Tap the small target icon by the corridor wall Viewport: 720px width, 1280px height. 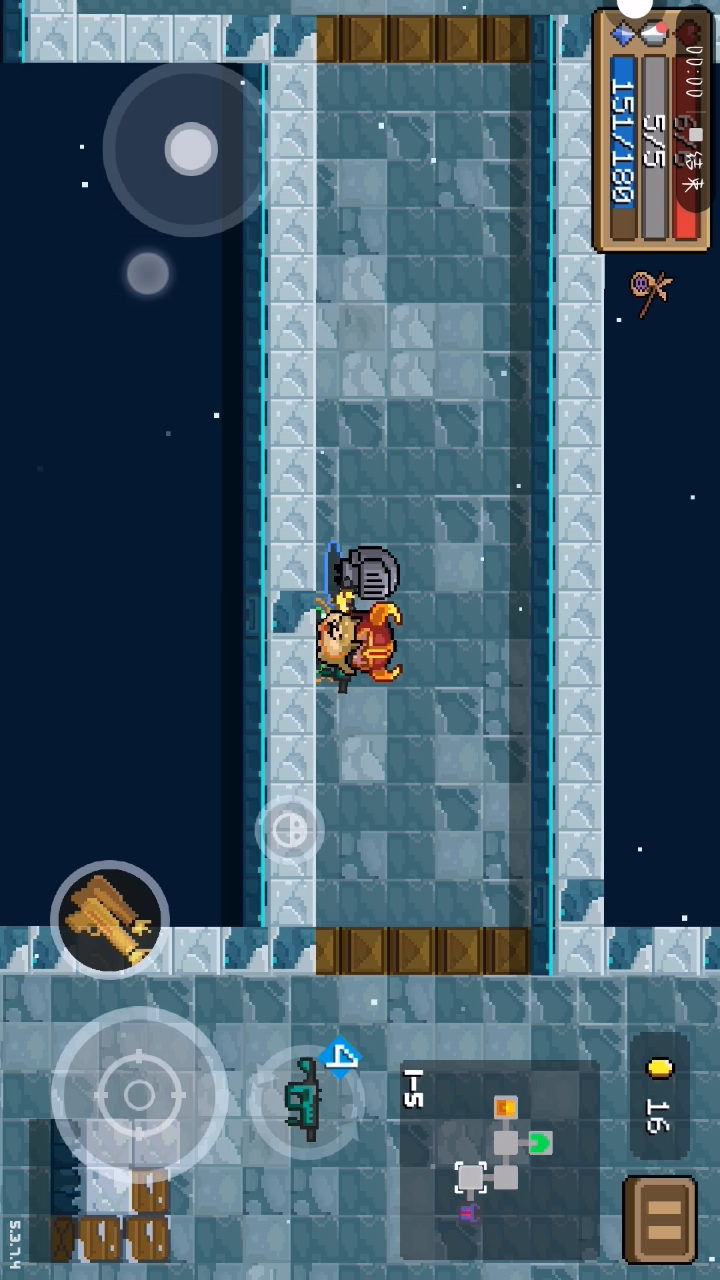click(290, 829)
